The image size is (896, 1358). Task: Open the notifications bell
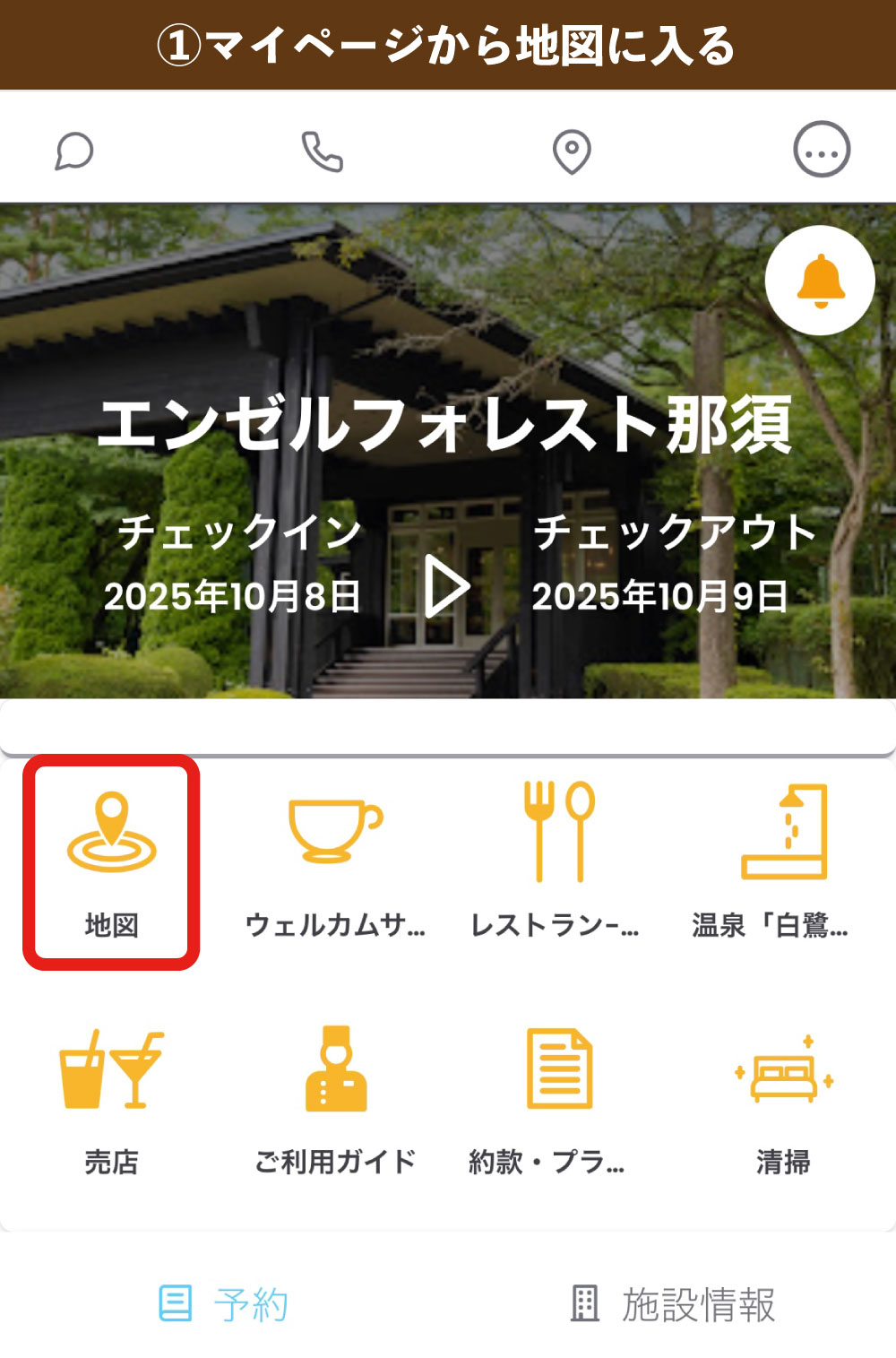click(820, 281)
